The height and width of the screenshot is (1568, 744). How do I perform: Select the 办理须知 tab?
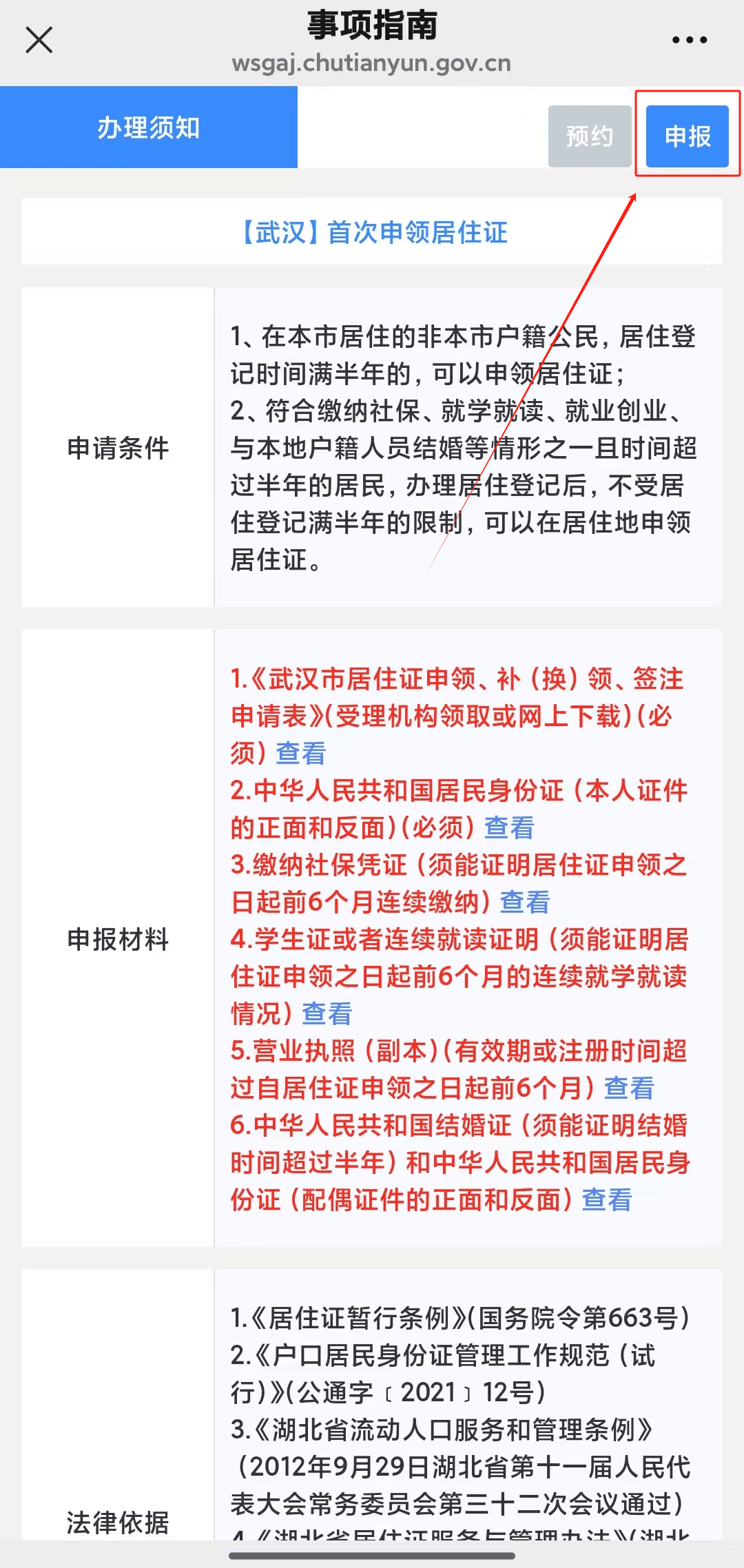click(149, 127)
